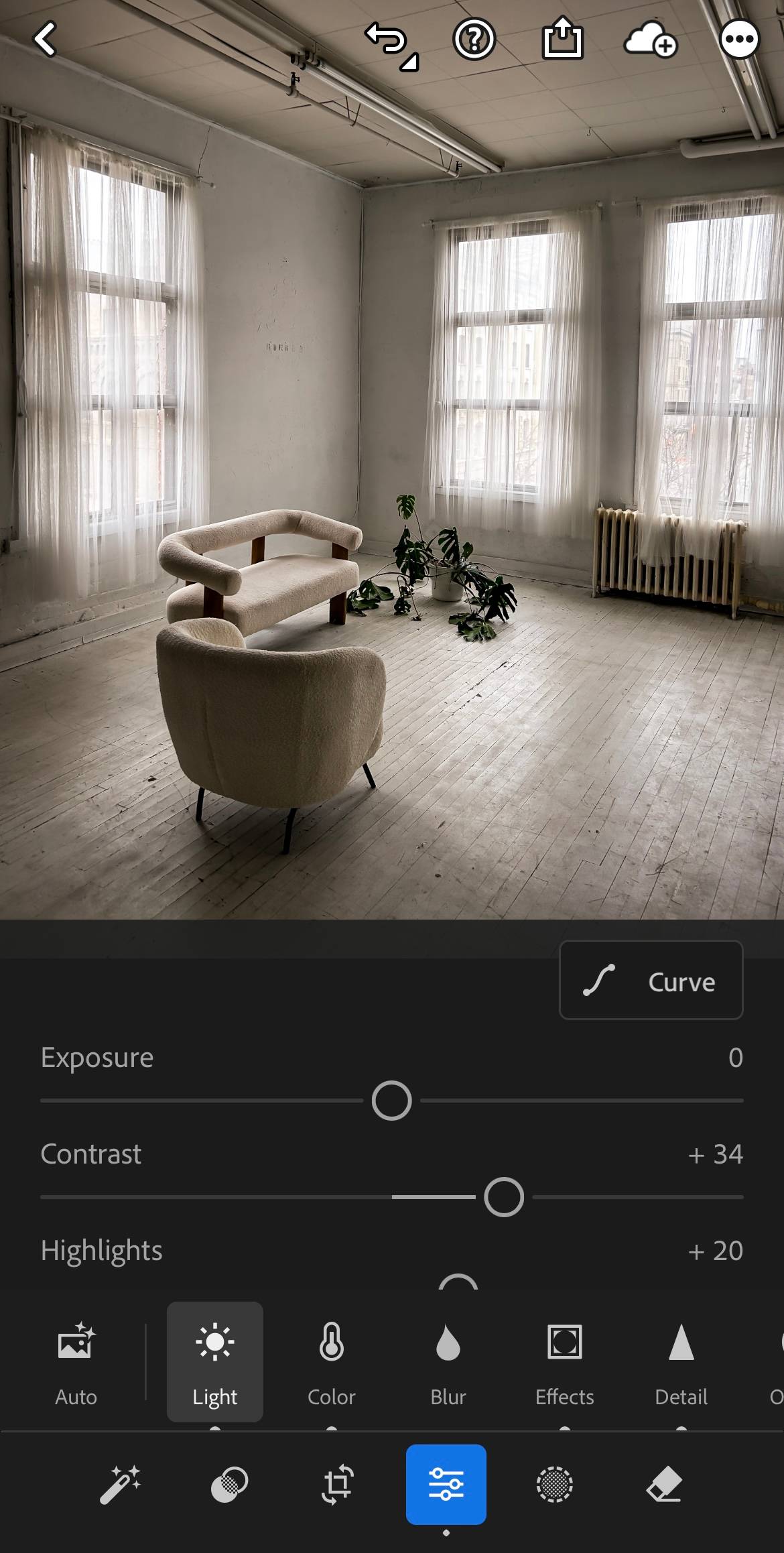The image size is (784, 1553).
Task: Open the help question mark
Action: click(x=474, y=40)
